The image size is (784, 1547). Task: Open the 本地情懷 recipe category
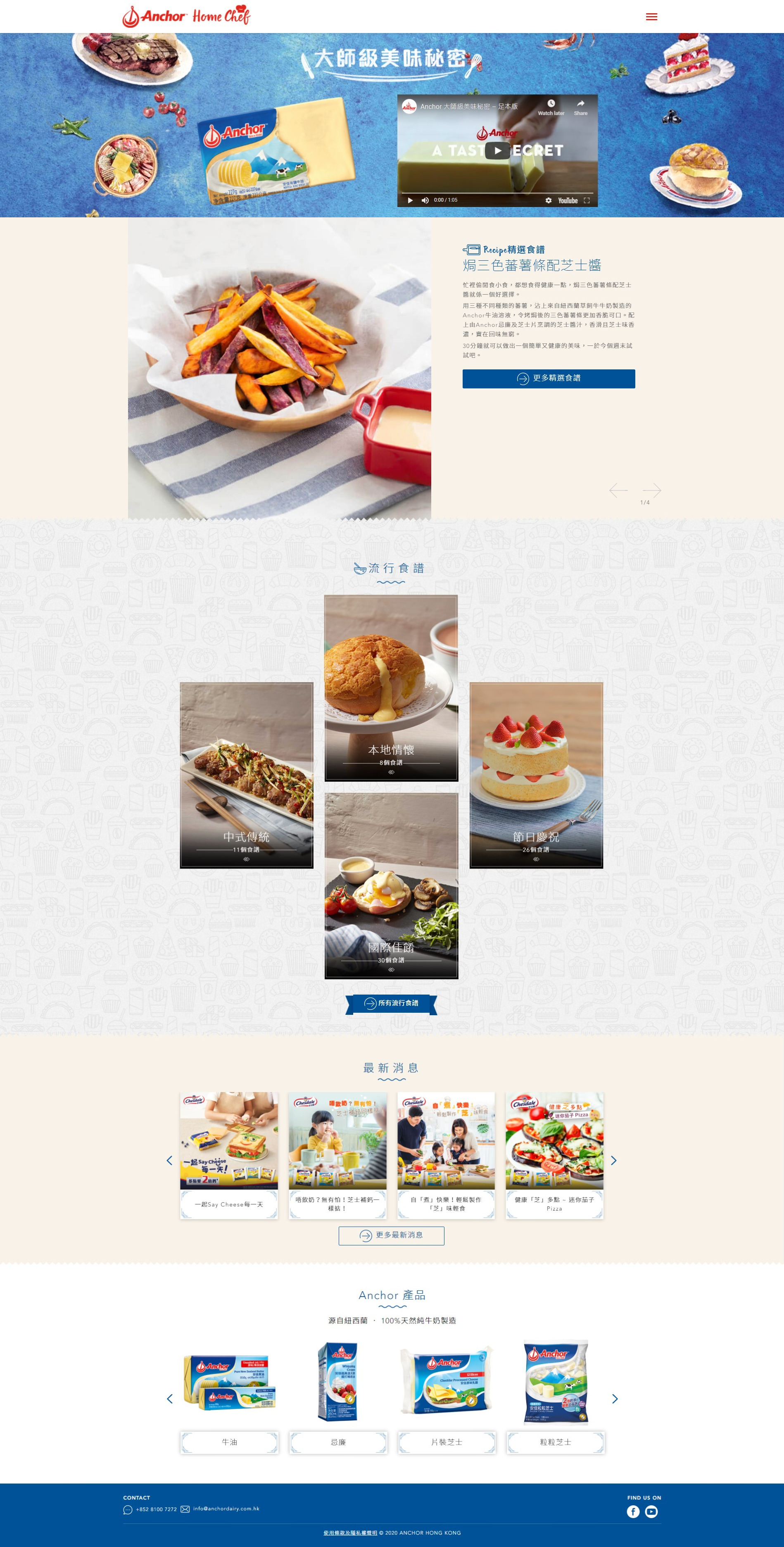coord(392,688)
